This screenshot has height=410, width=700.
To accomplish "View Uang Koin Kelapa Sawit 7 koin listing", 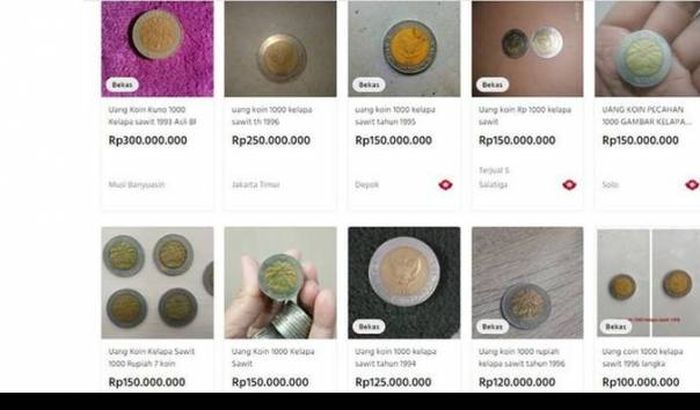I will (x=157, y=357).
